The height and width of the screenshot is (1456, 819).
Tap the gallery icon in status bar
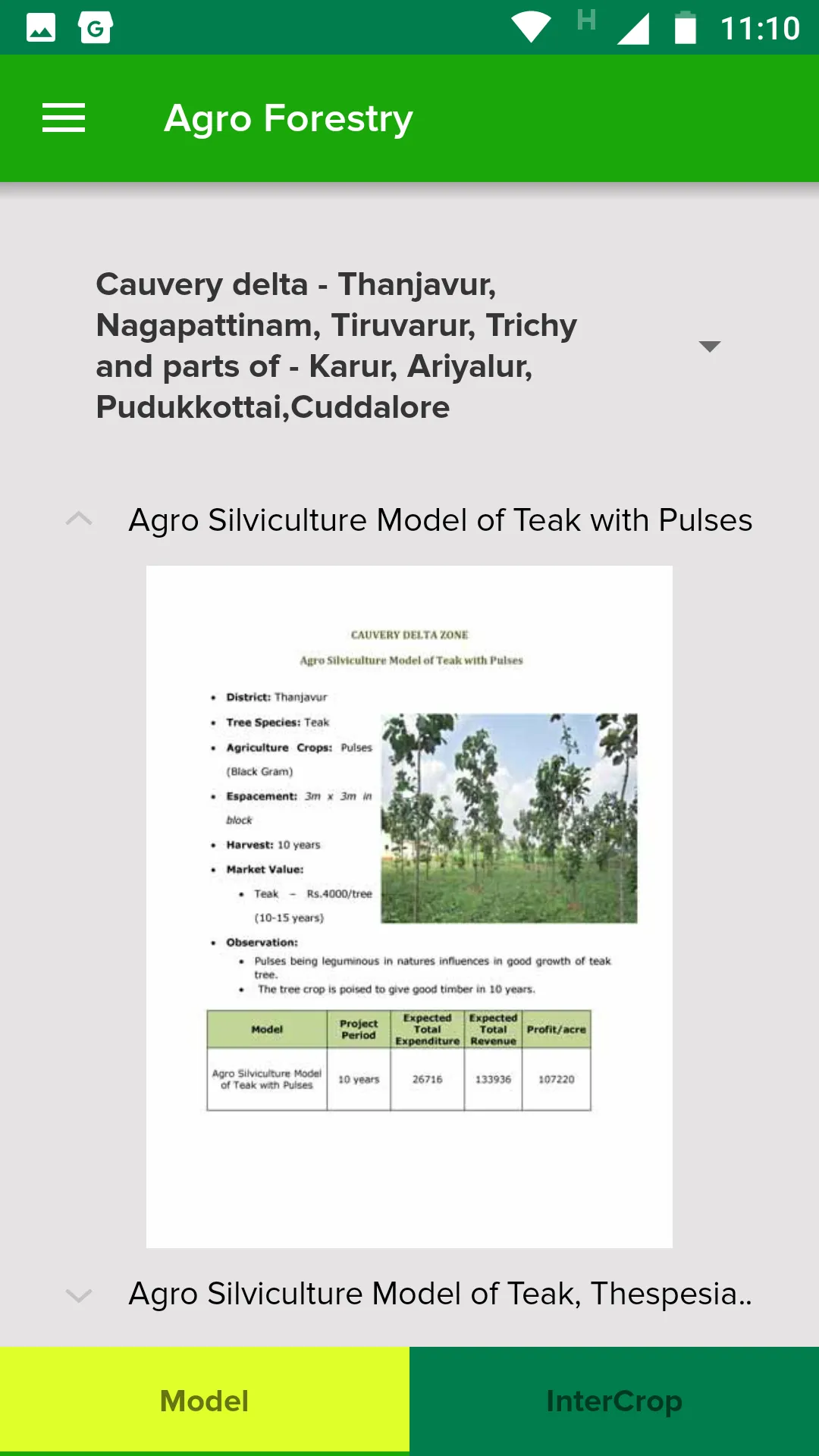(x=42, y=27)
